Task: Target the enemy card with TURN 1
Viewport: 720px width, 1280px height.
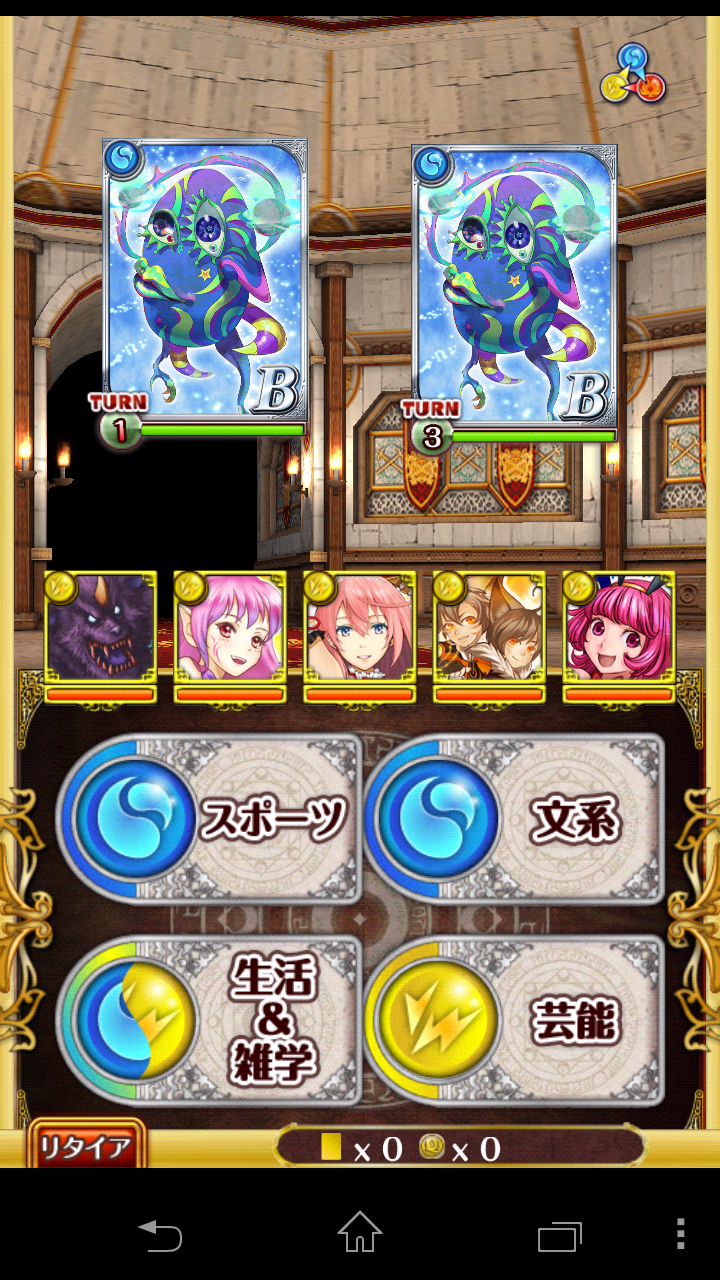Action: (205, 280)
